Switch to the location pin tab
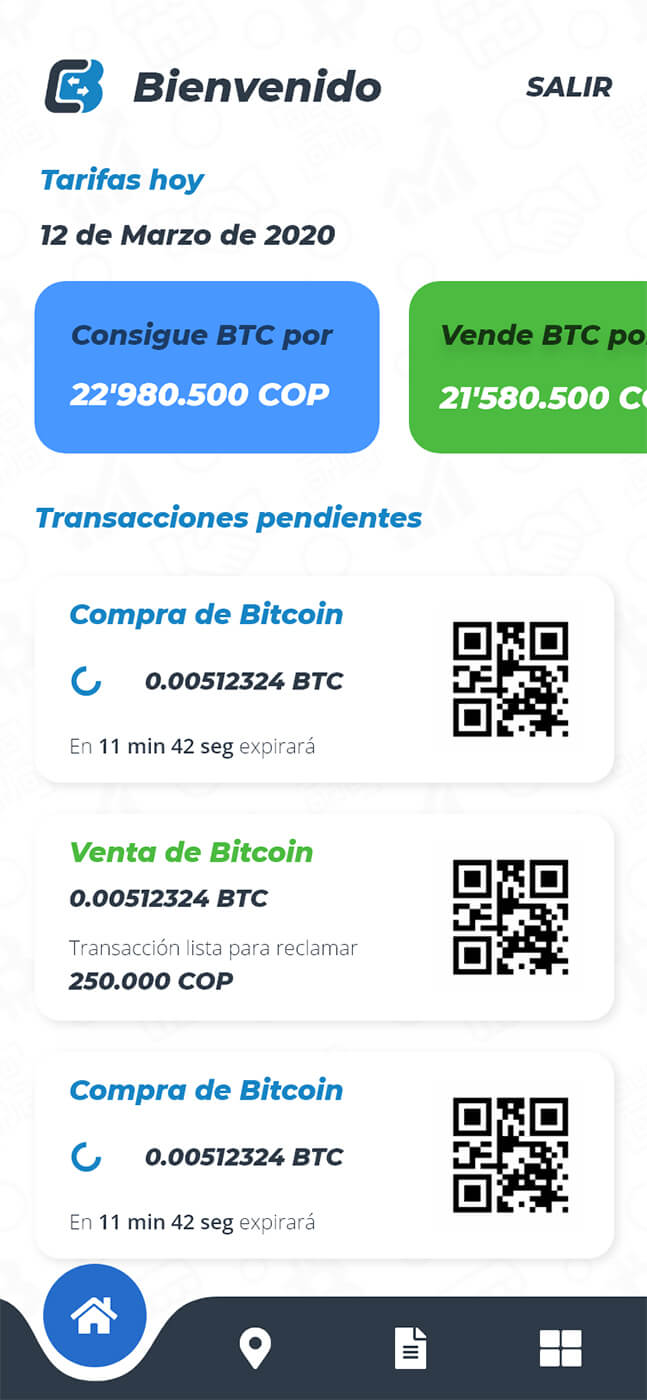Viewport: 647px width, 1400px height. point(255,1348)
